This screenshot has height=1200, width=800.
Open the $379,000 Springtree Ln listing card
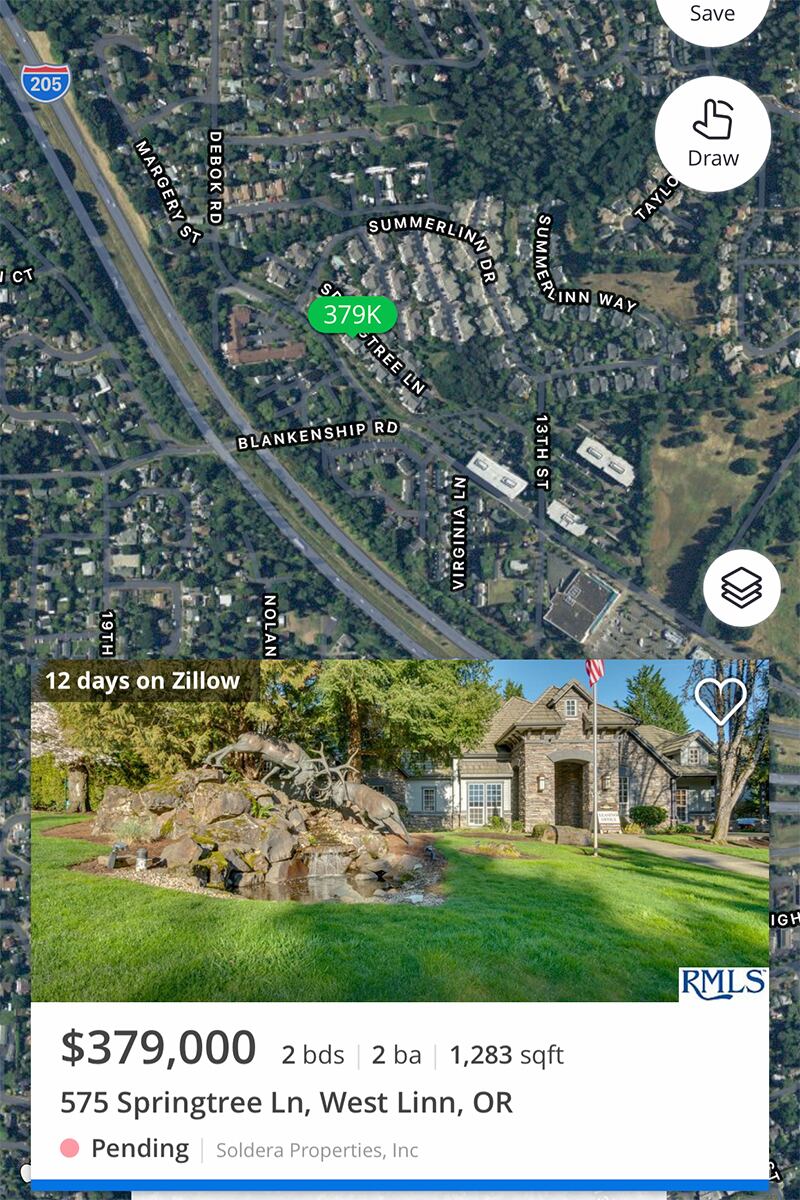coord(400,1100)
